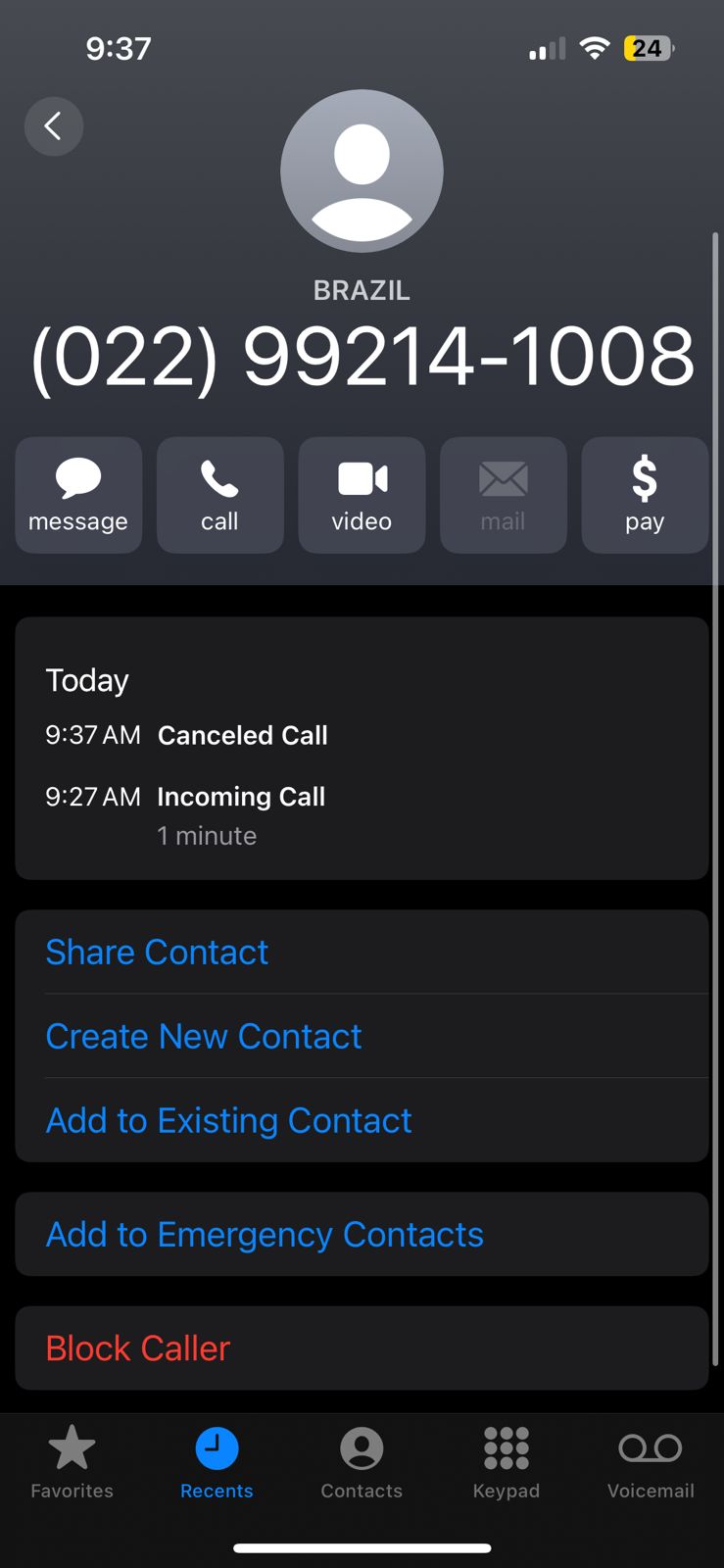Choose Create New Contact
This screenshot has height=1568, width=724.
point(204,1037)
